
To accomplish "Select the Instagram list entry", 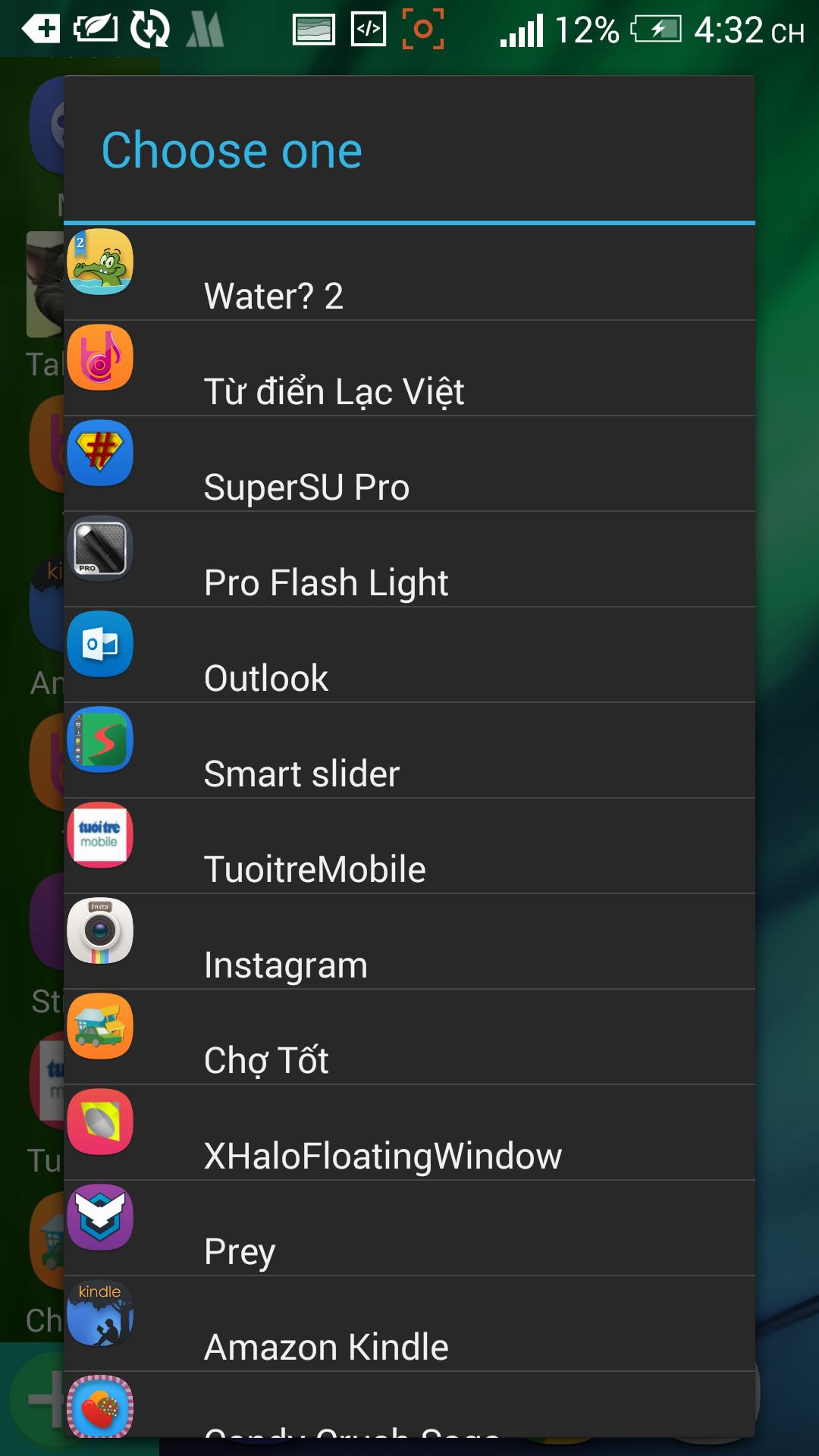I will 286,965.
